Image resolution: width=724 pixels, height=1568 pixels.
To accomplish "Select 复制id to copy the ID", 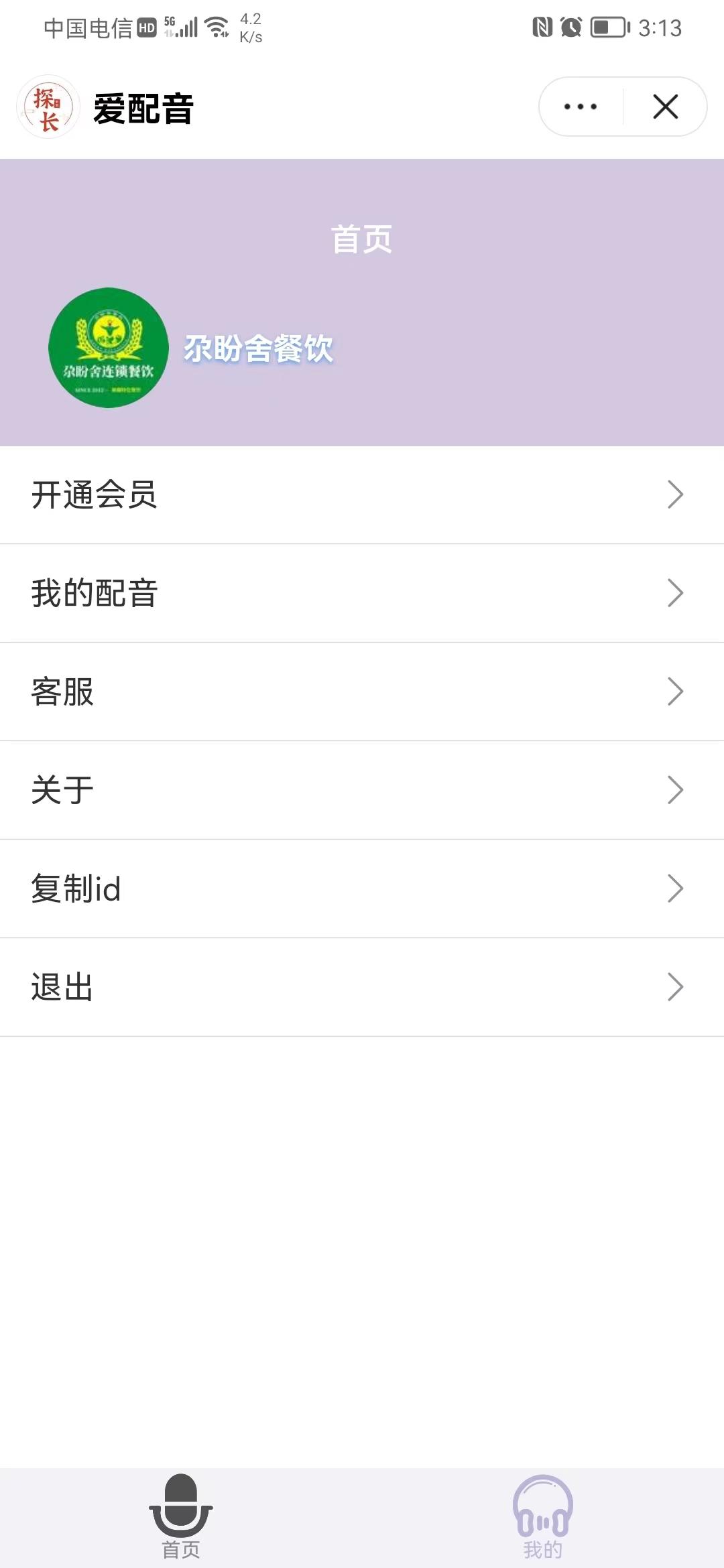I will click(x=362, y=889).
